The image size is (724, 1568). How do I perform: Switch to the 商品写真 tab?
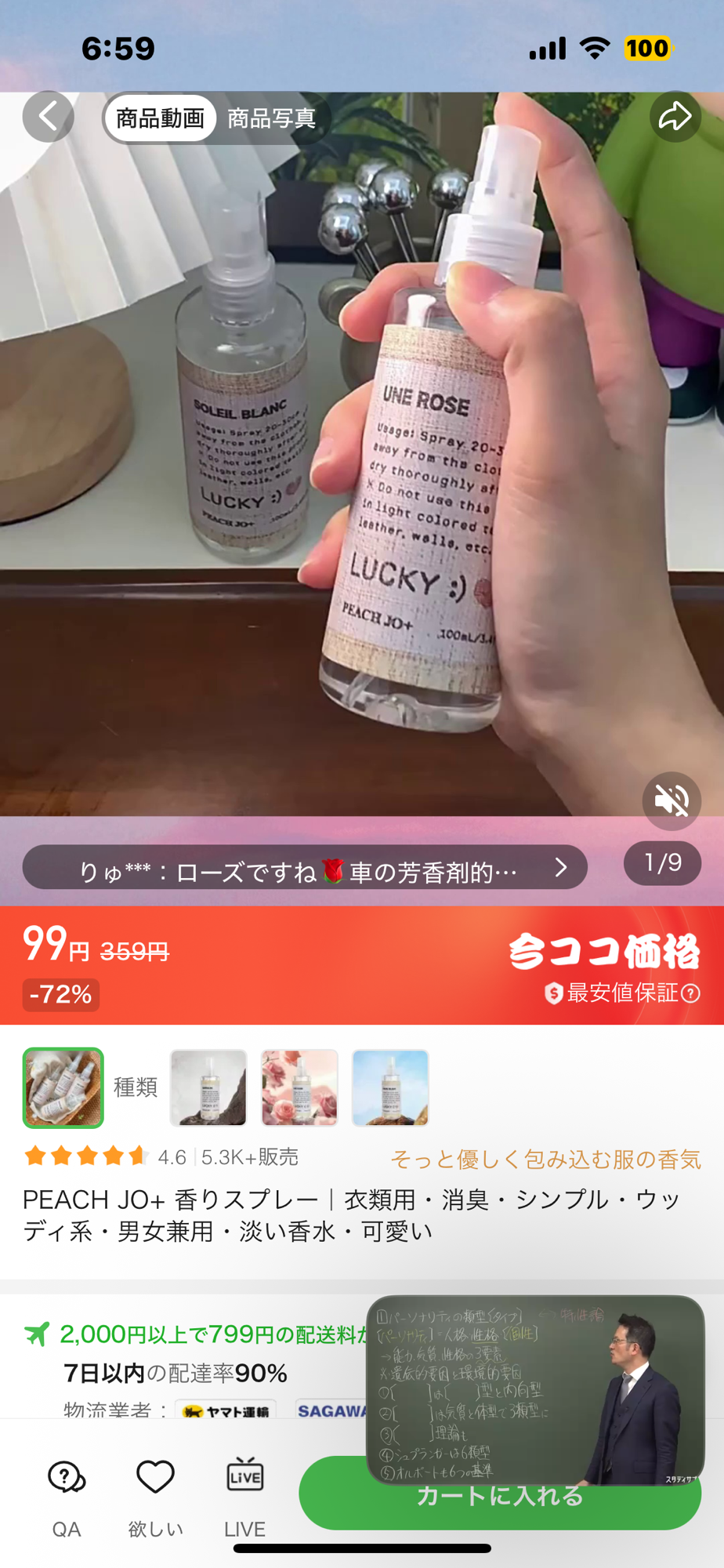point(271,118)
